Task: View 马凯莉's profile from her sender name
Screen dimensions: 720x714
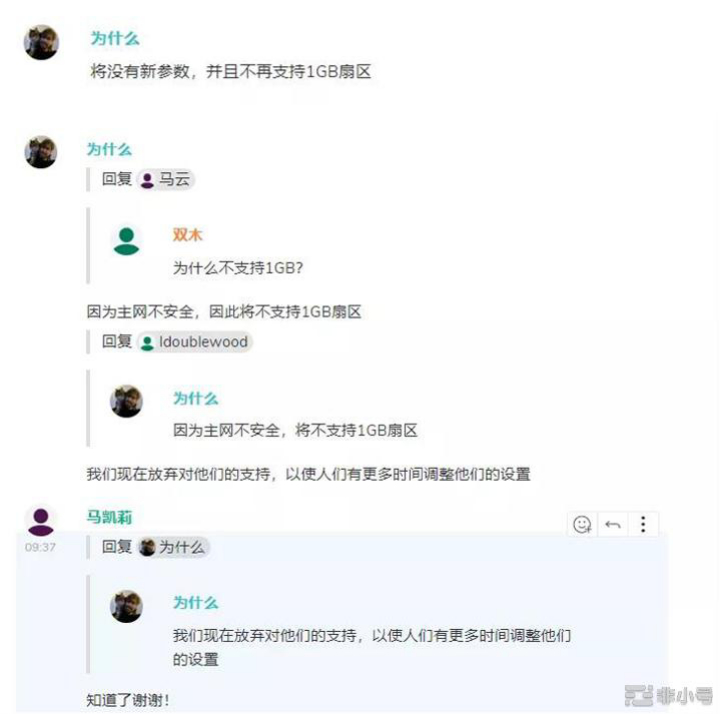Action: click(x=109, y=517)
